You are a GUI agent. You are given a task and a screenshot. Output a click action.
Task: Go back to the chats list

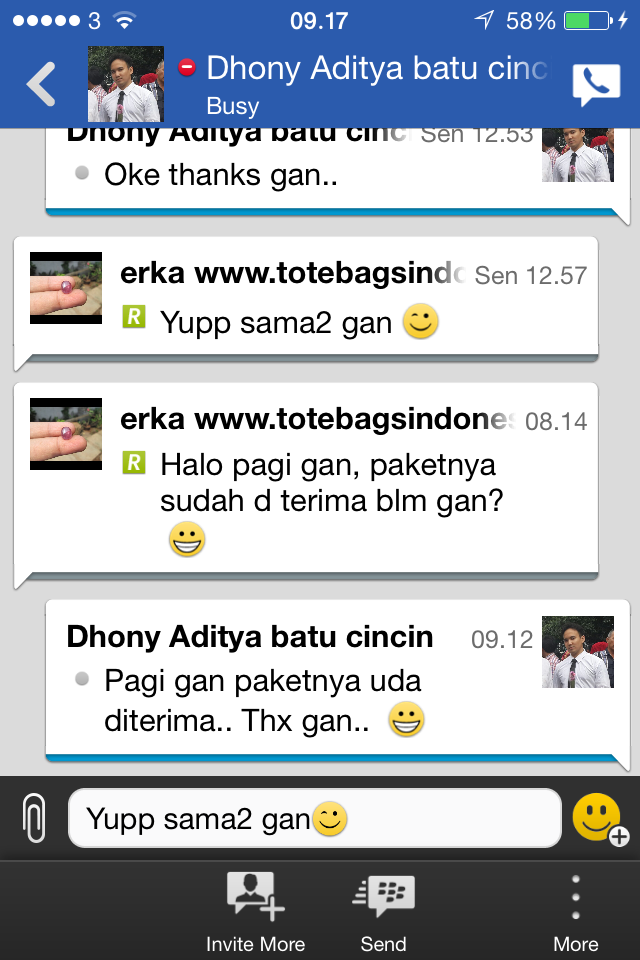[41, 84]
